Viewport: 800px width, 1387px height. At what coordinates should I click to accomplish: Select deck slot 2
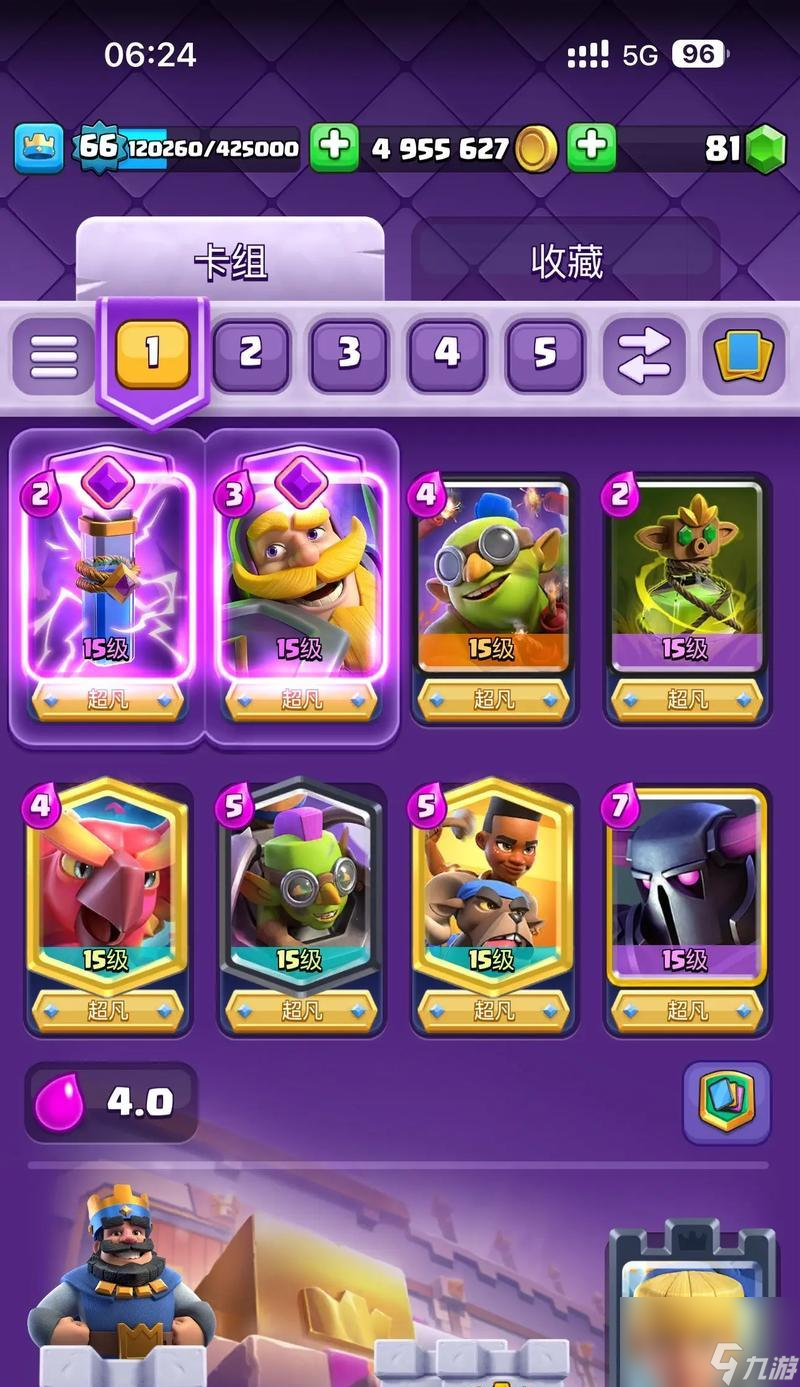(x=250, y=354)
